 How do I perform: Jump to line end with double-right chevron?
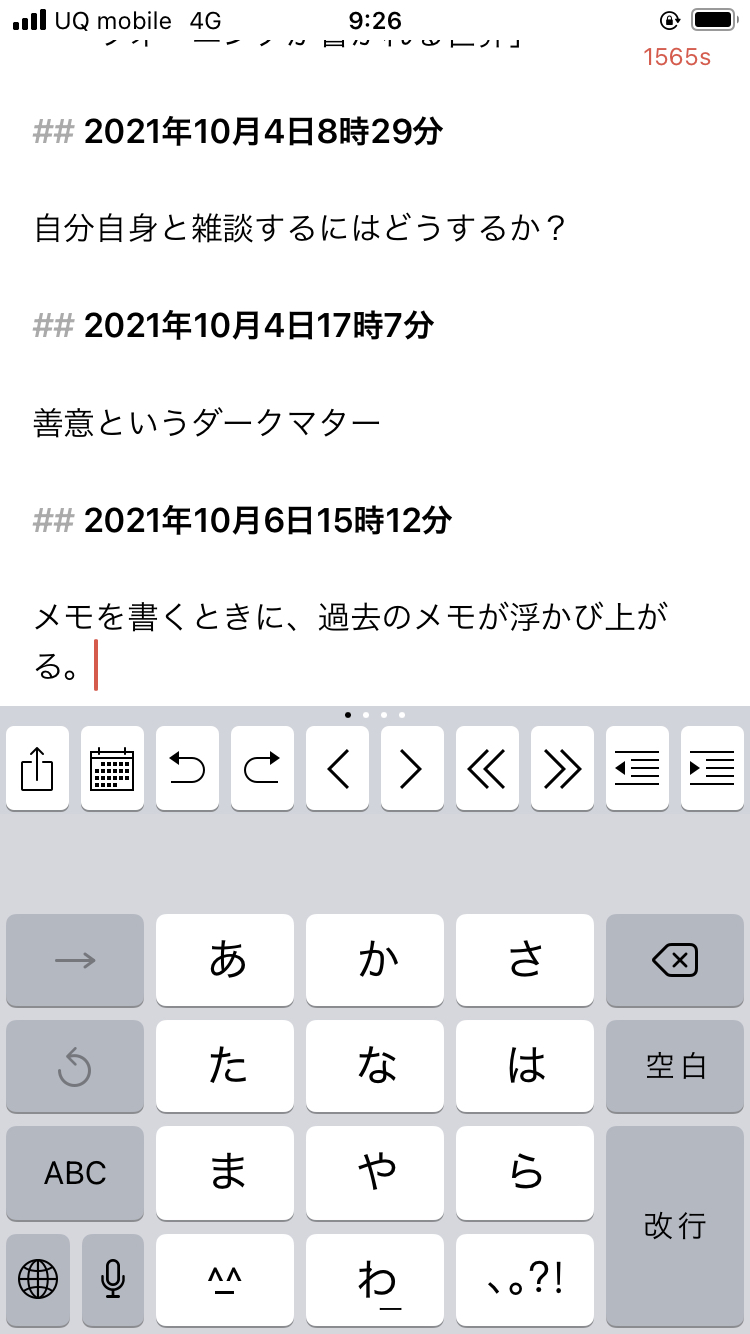[562, 769]
